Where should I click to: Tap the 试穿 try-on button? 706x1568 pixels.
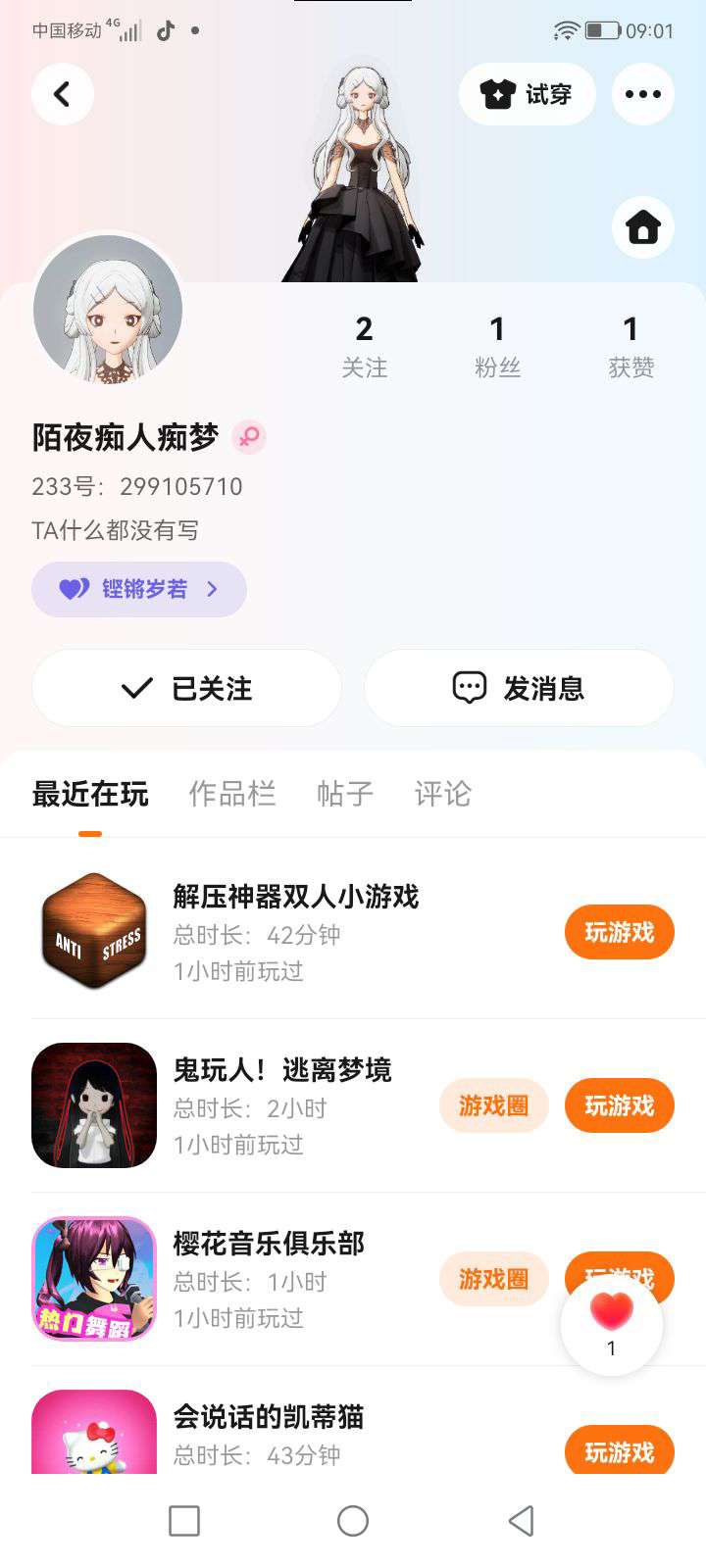[527, 94]
